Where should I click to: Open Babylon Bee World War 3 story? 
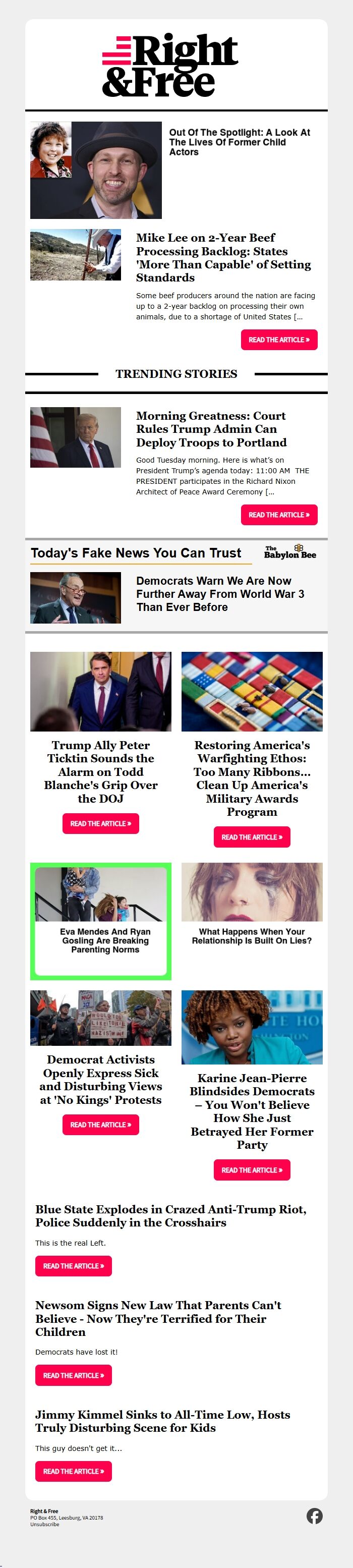tap(220, 593)
